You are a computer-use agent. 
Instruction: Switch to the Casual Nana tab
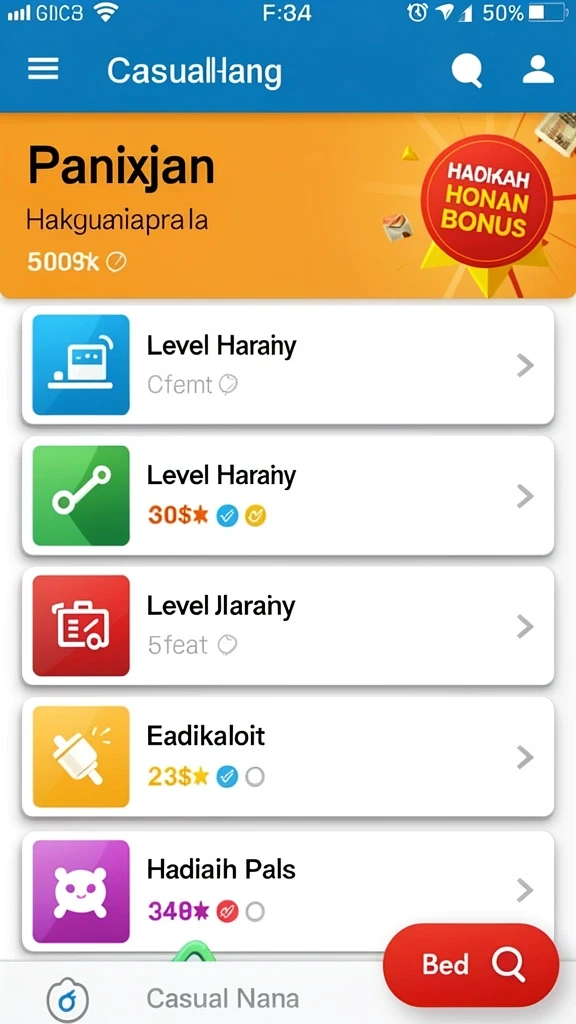(x=222, y=998)
